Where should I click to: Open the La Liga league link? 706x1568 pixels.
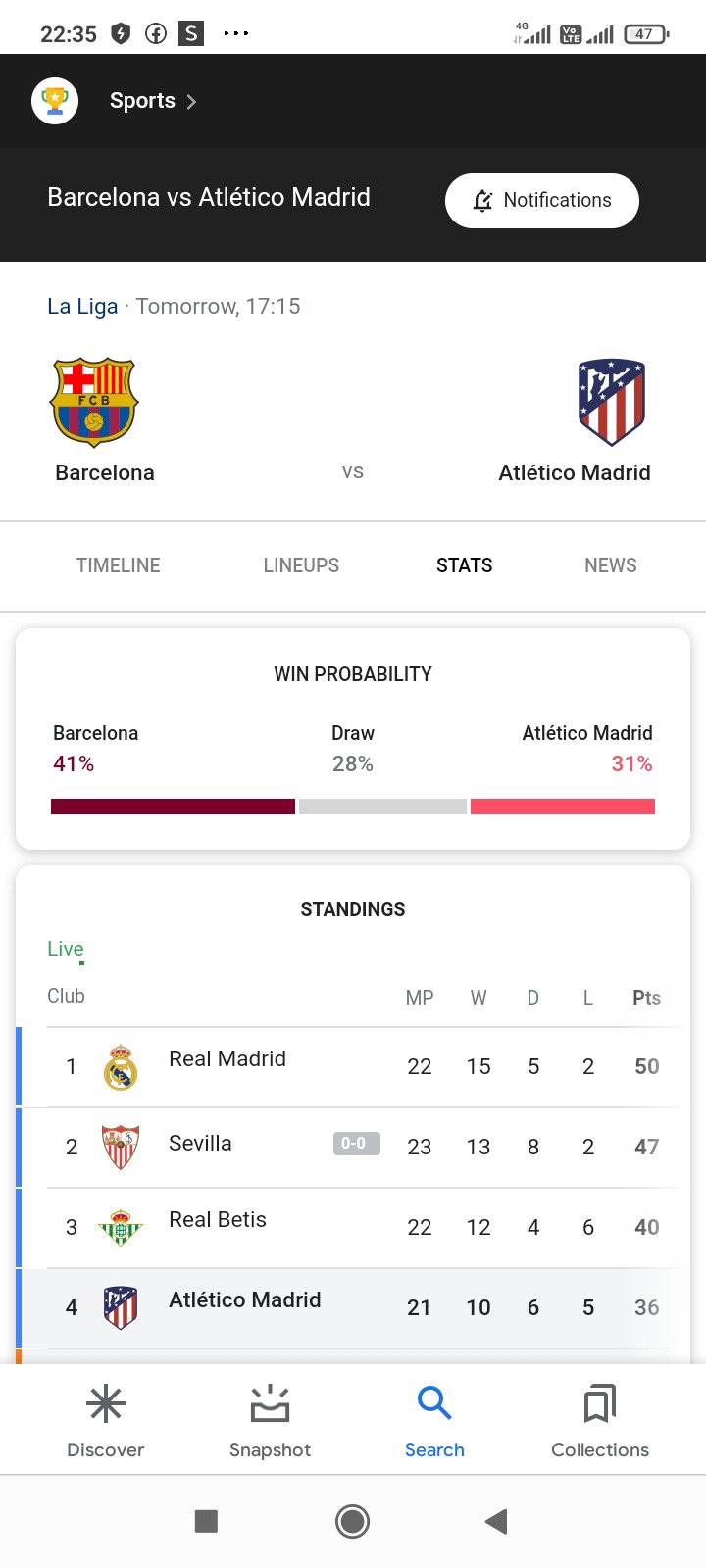click(82, 306)
